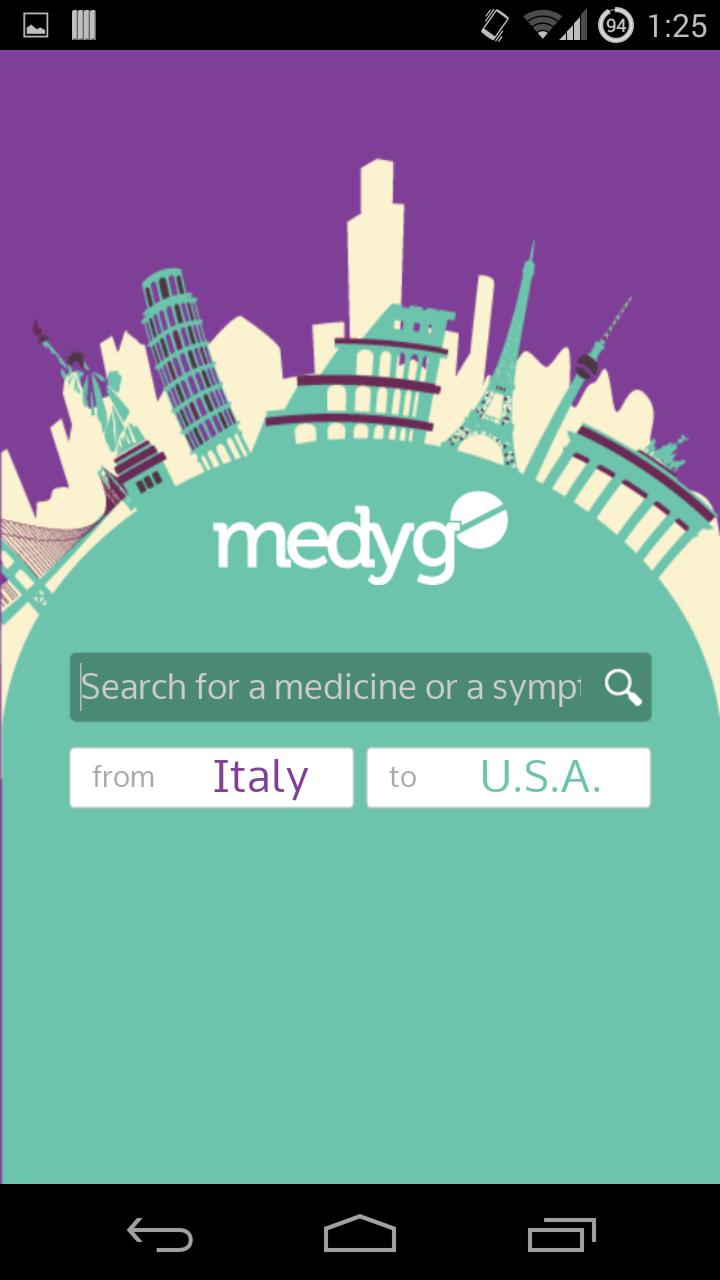Tap the 'from' label to change departure country
Viewport: 720px width, 1280px height.
[124, 777]
